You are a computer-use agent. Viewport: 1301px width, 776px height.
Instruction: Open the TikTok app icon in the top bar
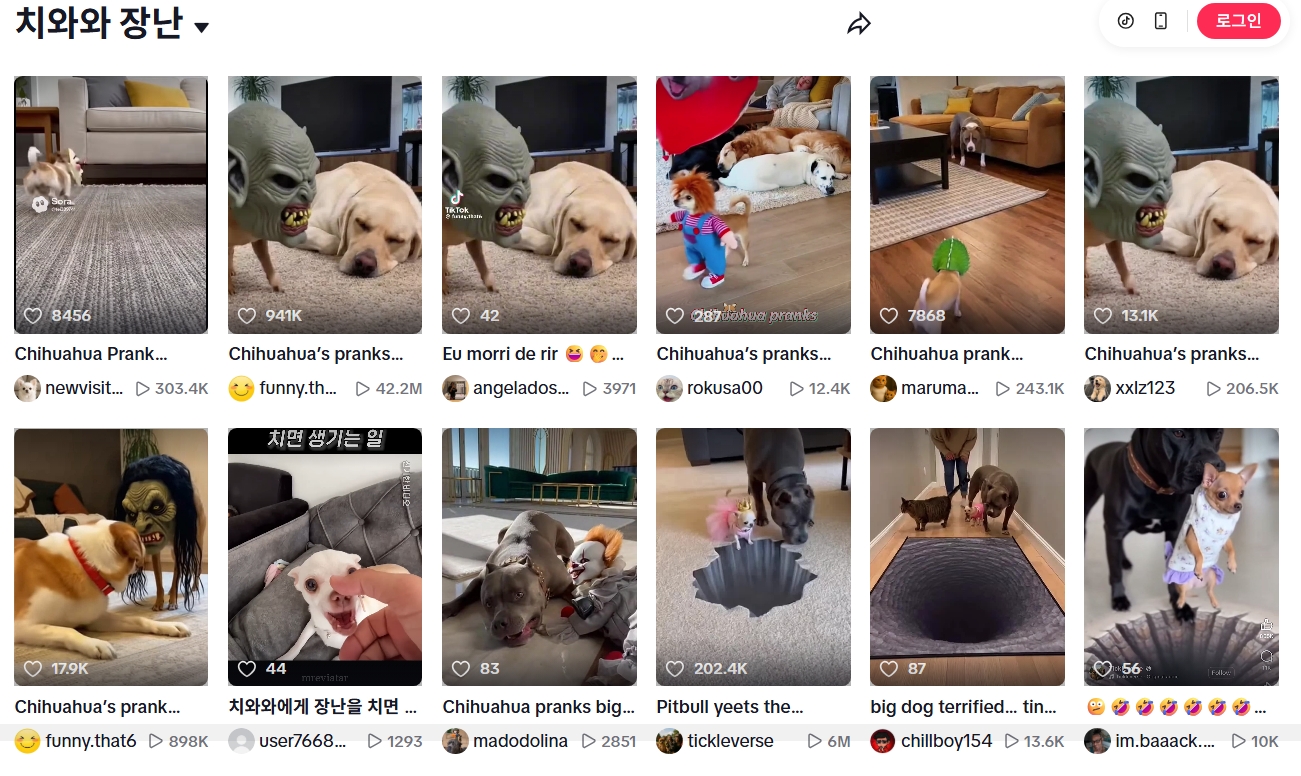(x=1126, y=21)
